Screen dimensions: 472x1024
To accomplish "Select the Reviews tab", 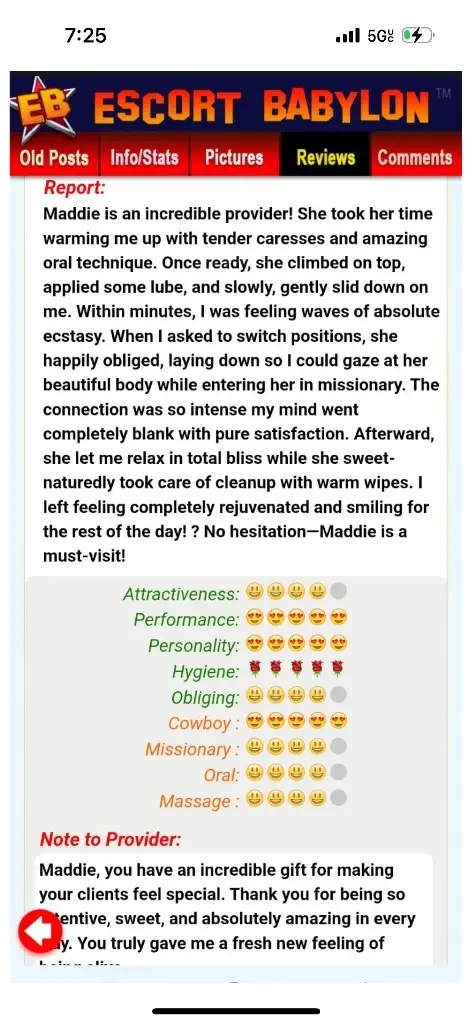I will 325,157.
